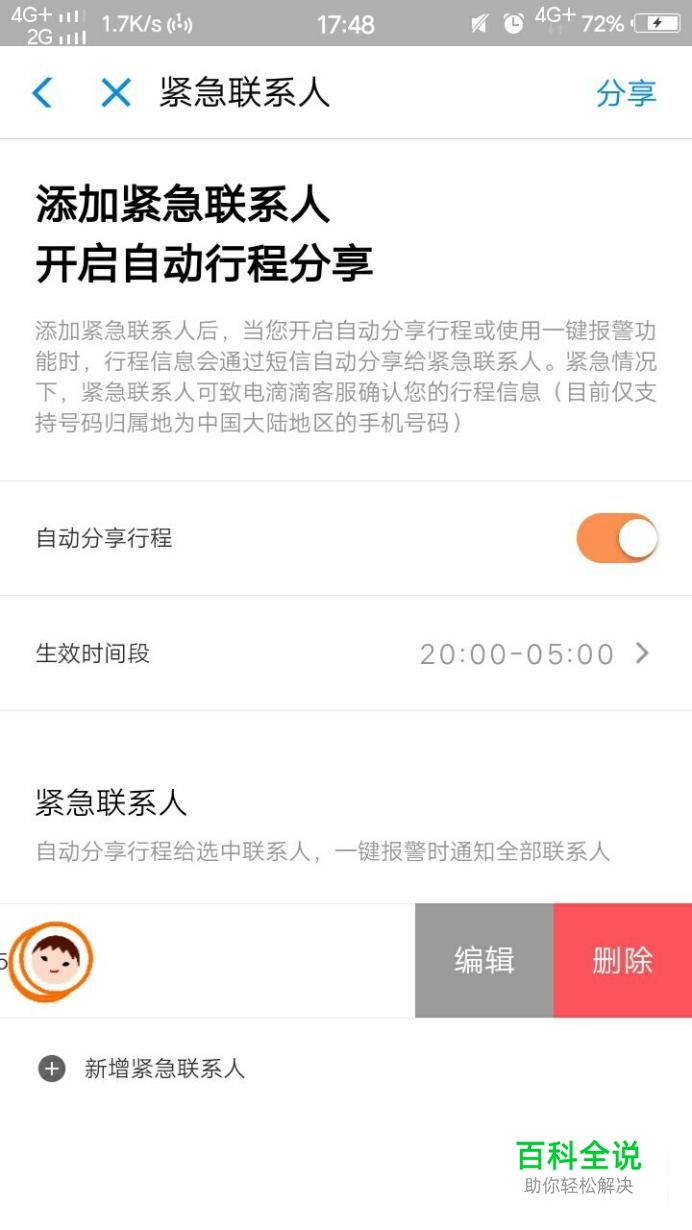Turn off the 自动分享行程 switch

click(617, 538)
